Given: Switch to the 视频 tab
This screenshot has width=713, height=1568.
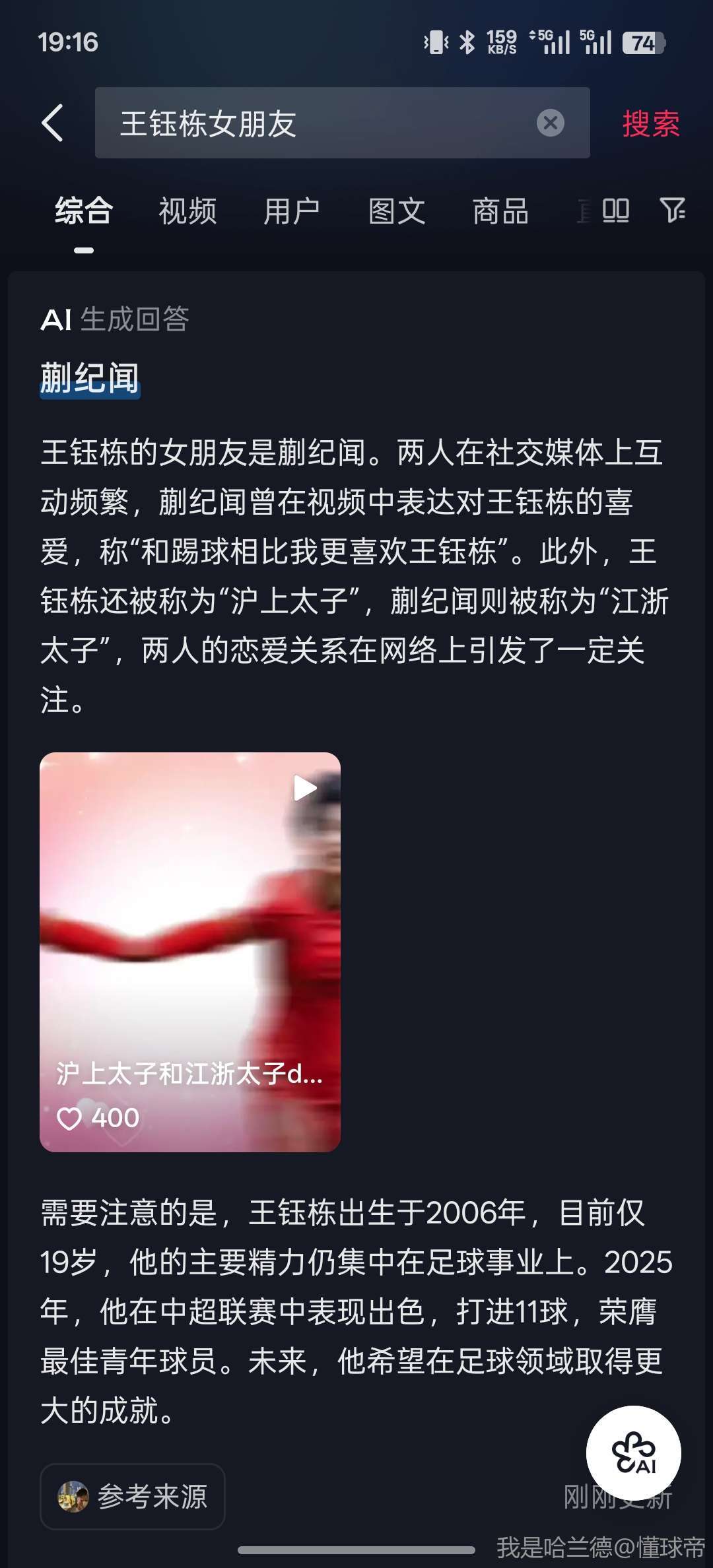Looking at the screenshot, I should click(187, 212).
